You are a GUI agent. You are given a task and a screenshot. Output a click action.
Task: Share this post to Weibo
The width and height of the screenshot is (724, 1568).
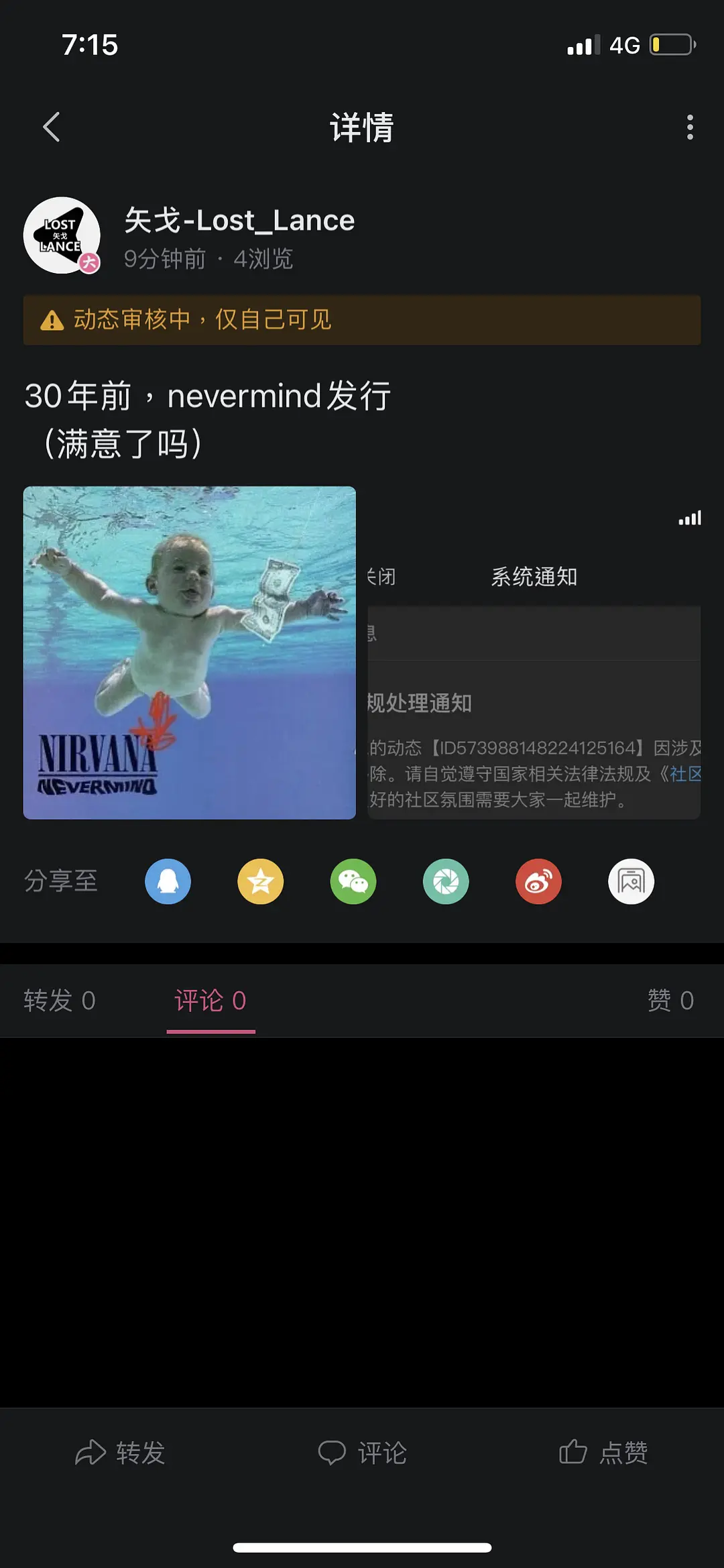(538, 881)
